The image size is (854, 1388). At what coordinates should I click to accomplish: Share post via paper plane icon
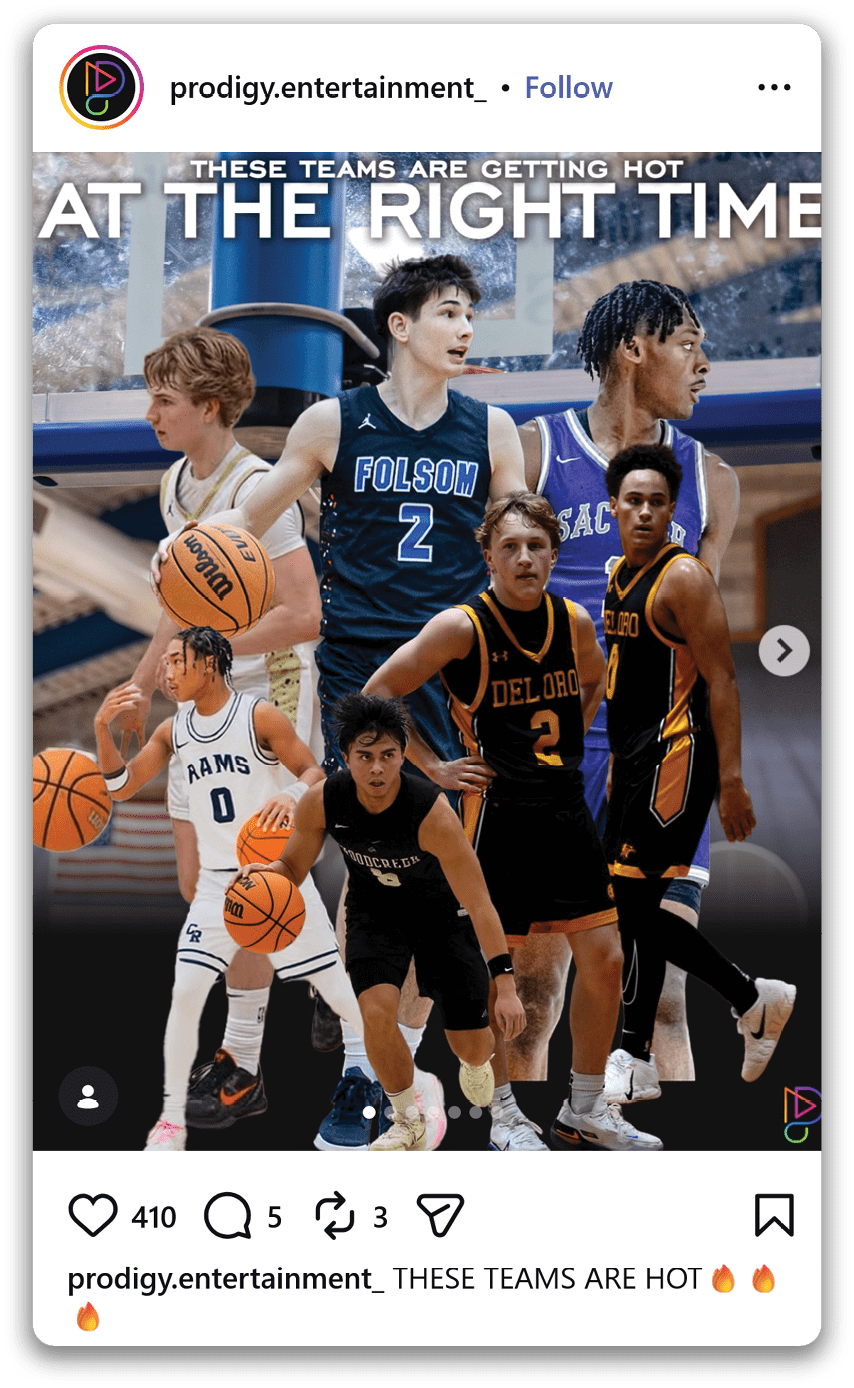click(x=440, y=1216)
